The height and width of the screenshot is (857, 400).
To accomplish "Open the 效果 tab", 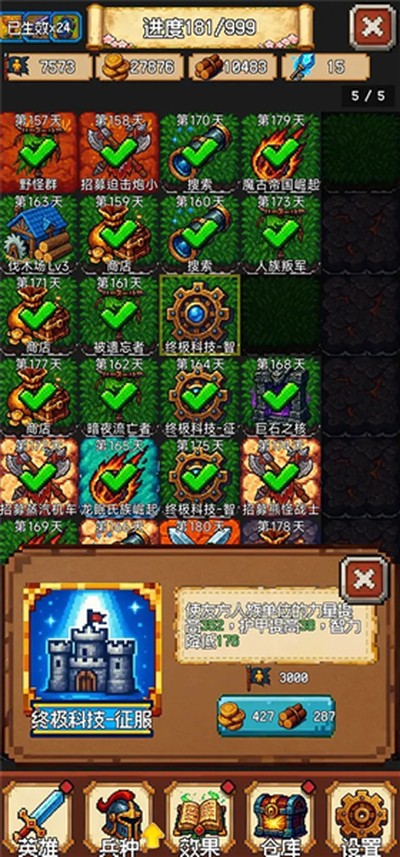I will [199, 818].
